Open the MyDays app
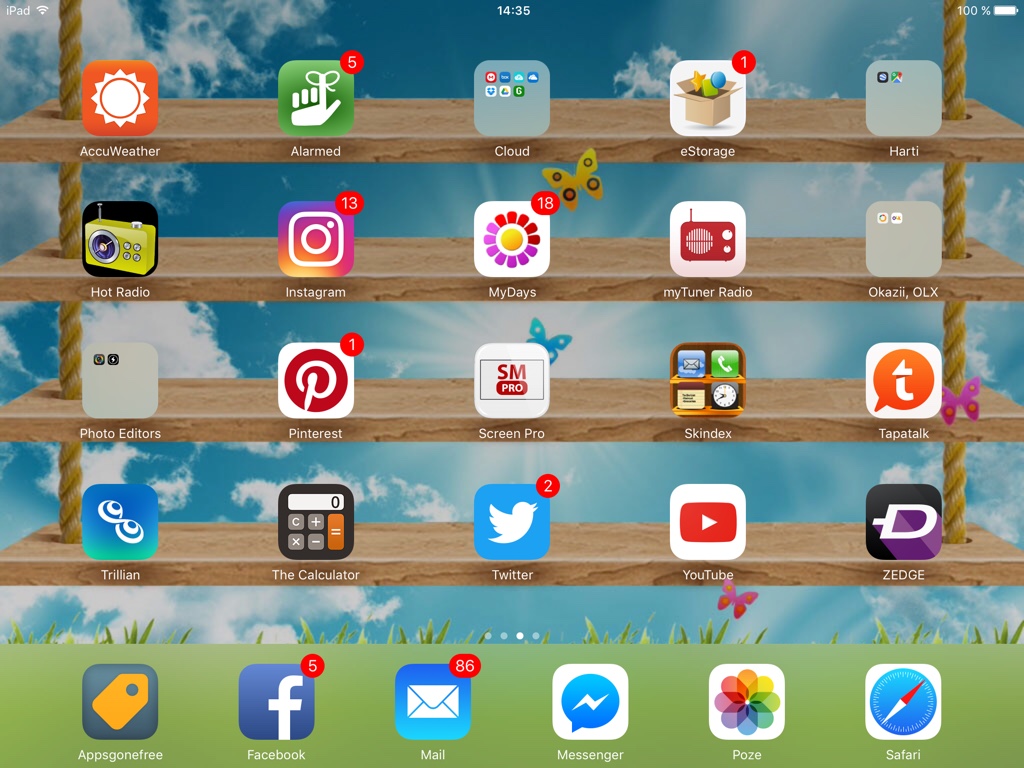 512,239
